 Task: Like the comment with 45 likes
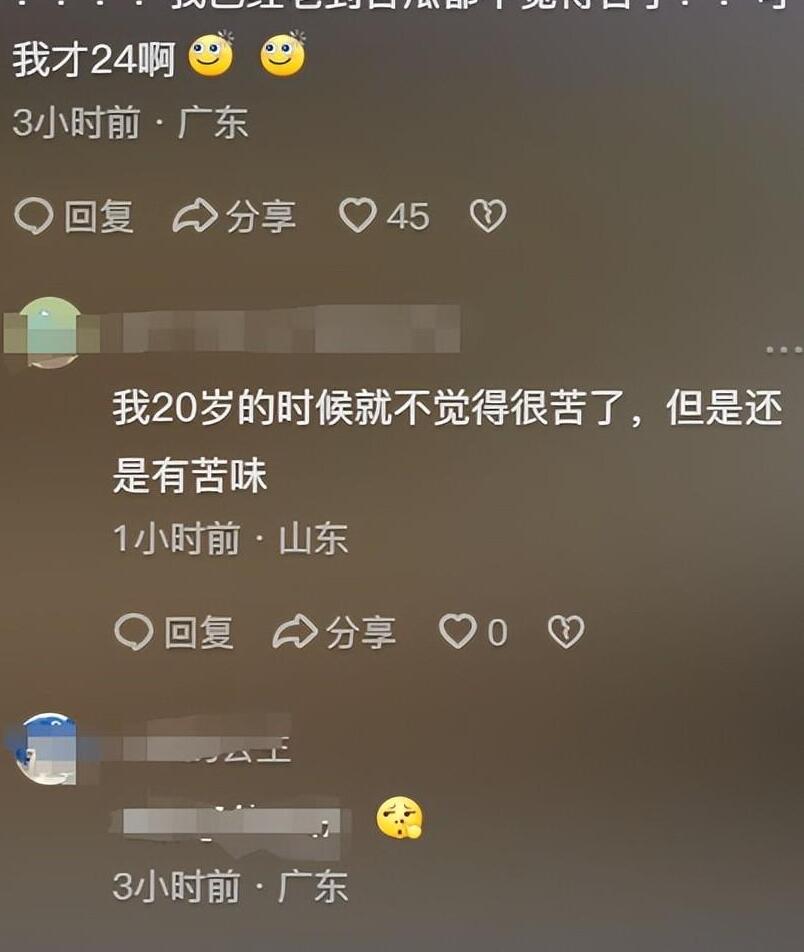click(x=358, y=216)
